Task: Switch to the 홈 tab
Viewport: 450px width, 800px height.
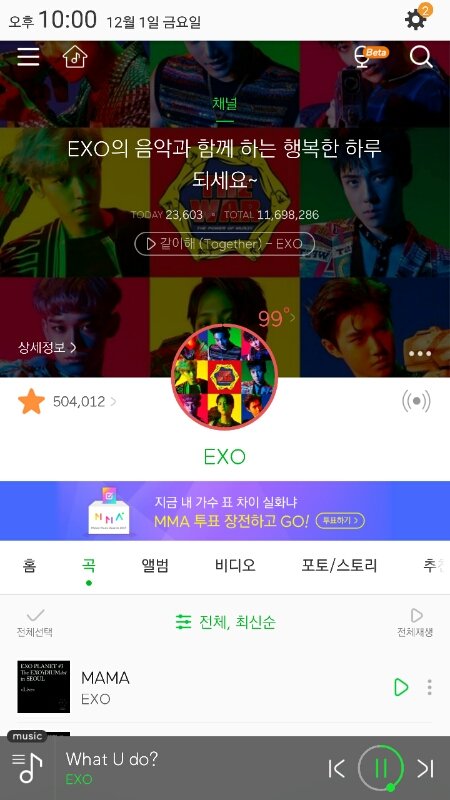Action: (29, 565)
